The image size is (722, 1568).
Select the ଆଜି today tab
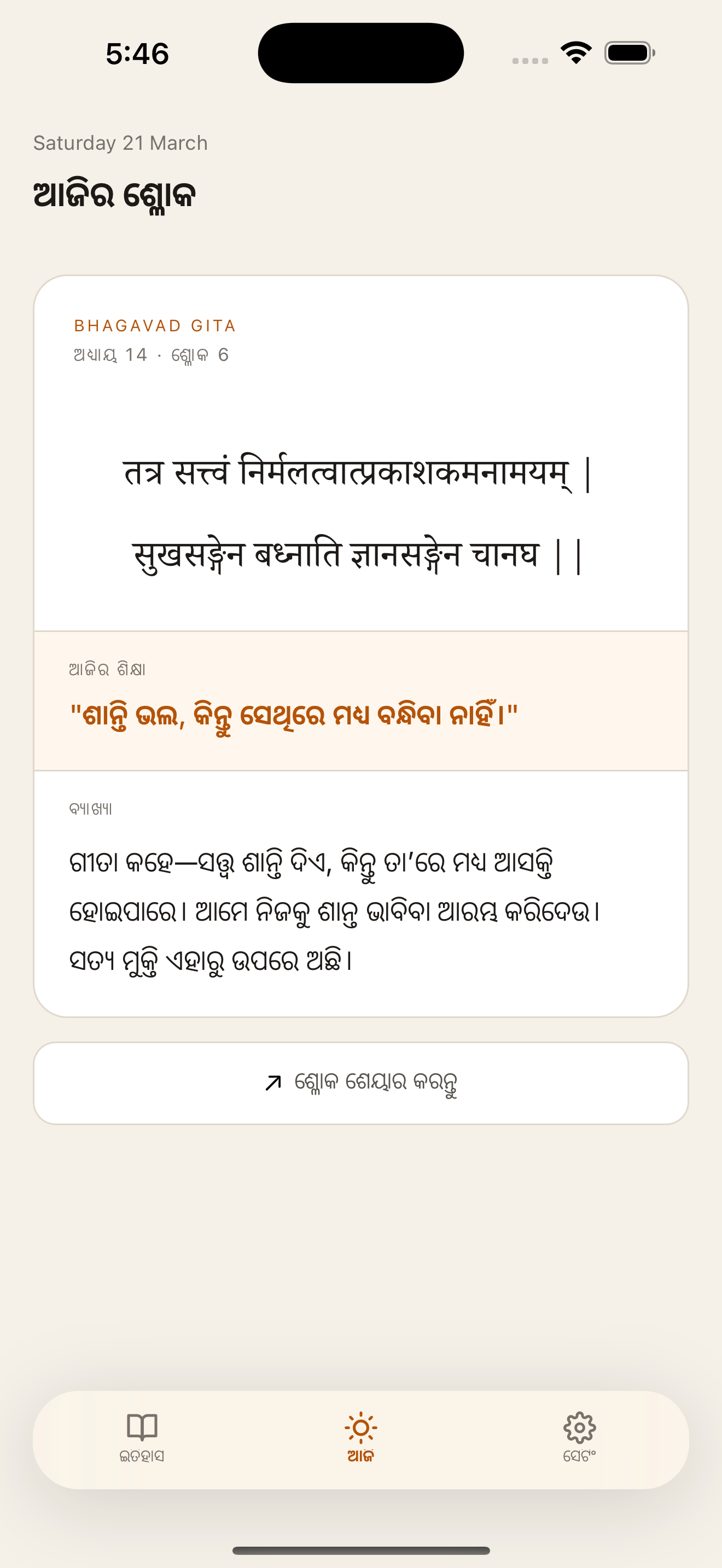click(360, 1438)
